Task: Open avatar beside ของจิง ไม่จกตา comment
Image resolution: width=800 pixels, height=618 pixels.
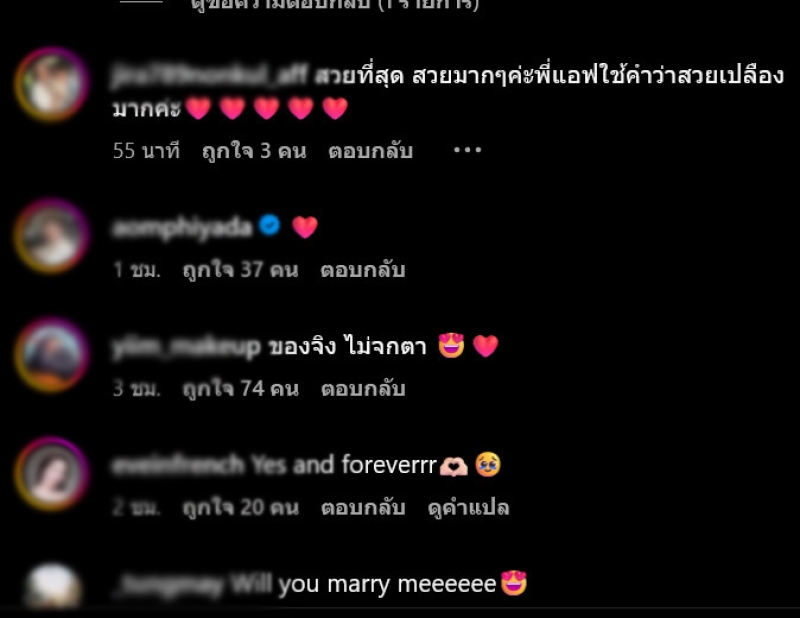Action: coord(52,355)
